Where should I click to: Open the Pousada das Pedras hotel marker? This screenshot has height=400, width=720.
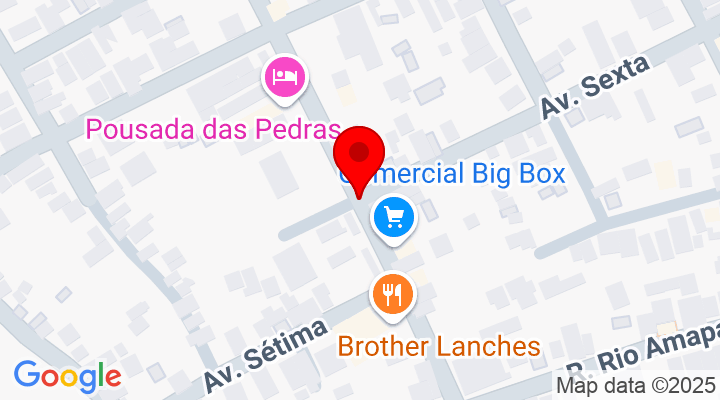pyautogui.click(x=286, y=78)
